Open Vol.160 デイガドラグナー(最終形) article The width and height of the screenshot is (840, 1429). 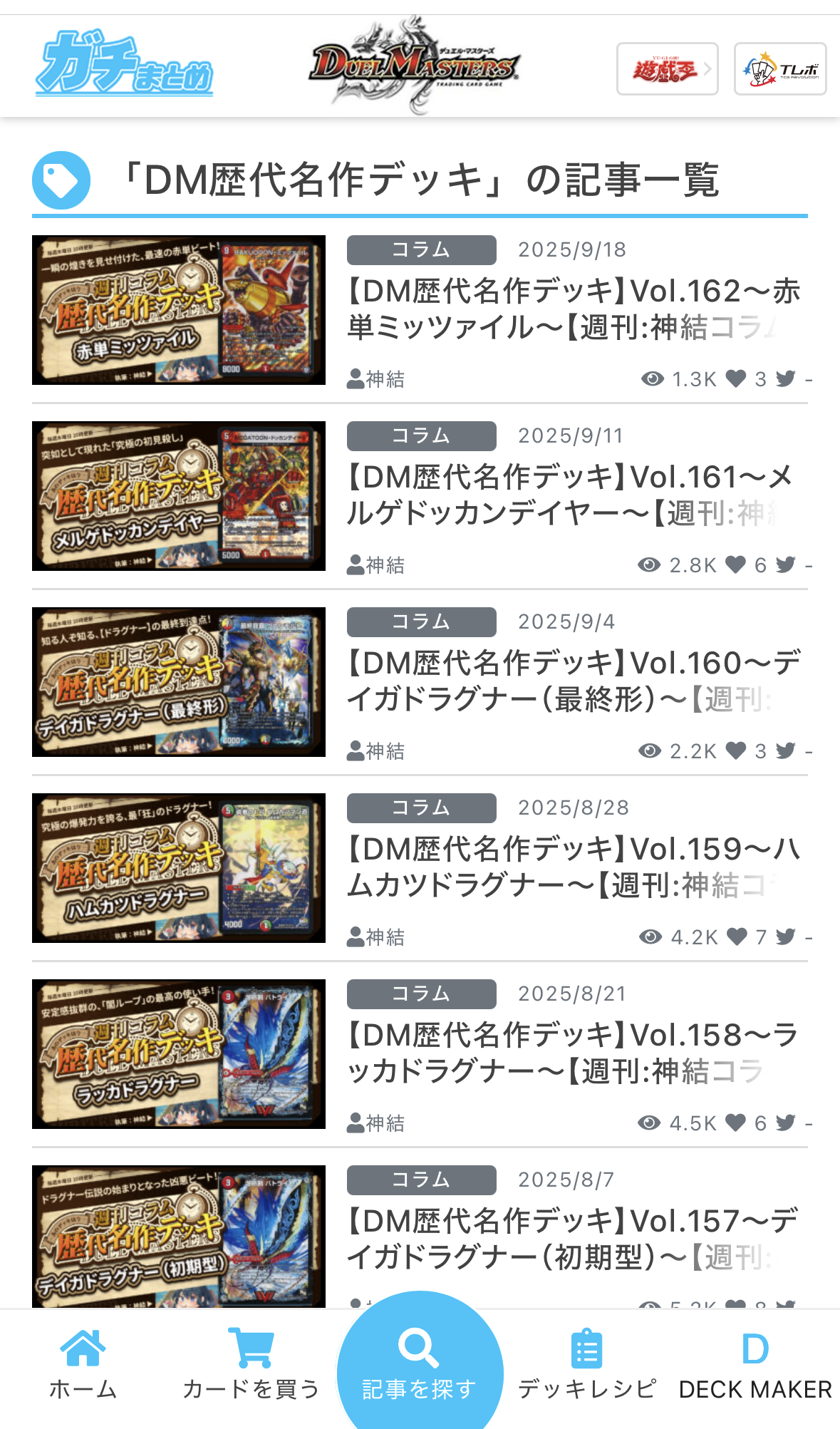pyautogui.click(x=574, y=681)
